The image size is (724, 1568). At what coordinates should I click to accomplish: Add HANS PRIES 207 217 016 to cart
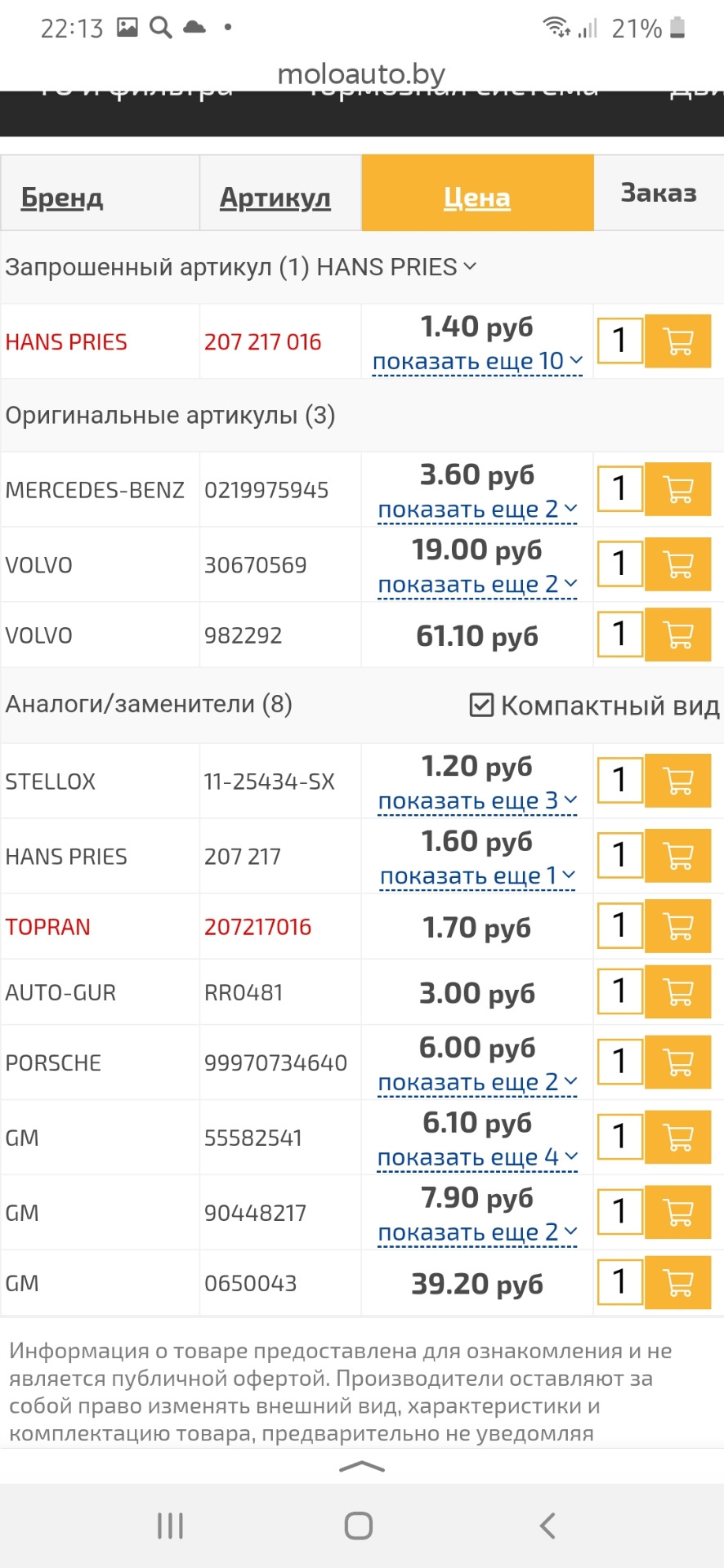pyautogui.click(x=677, y=341)
